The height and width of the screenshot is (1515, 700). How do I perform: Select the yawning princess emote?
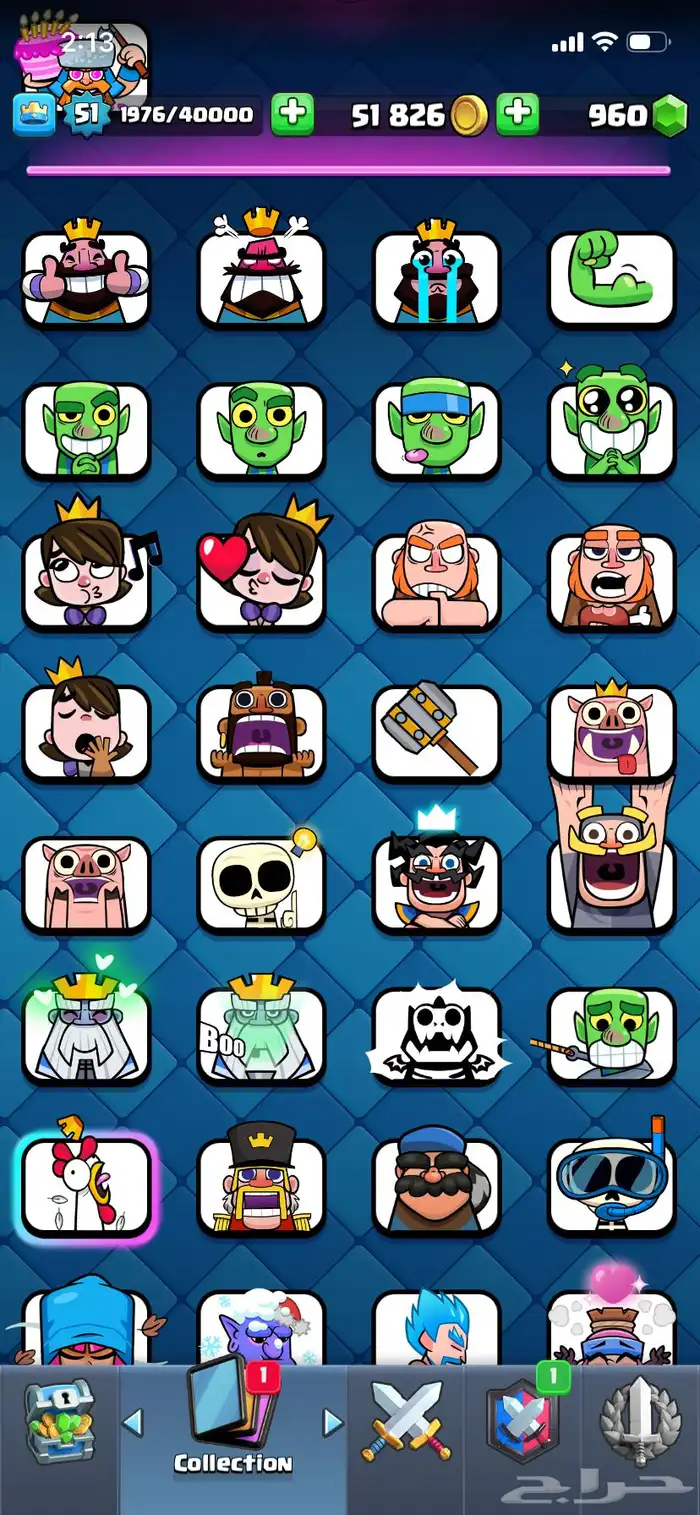[x=86, y=731]
